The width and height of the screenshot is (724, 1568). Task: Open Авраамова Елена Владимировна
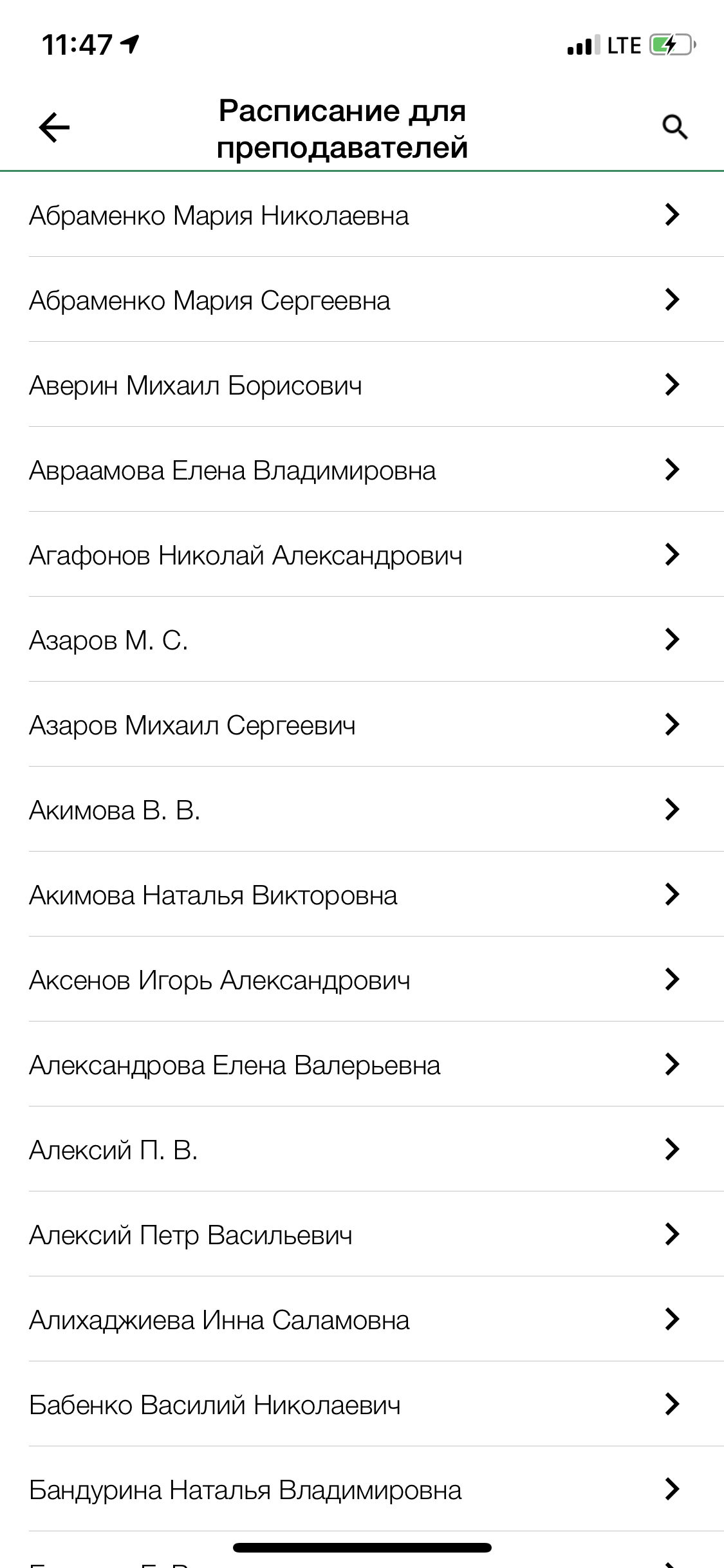pyautogui.click(x=232, y=471)
